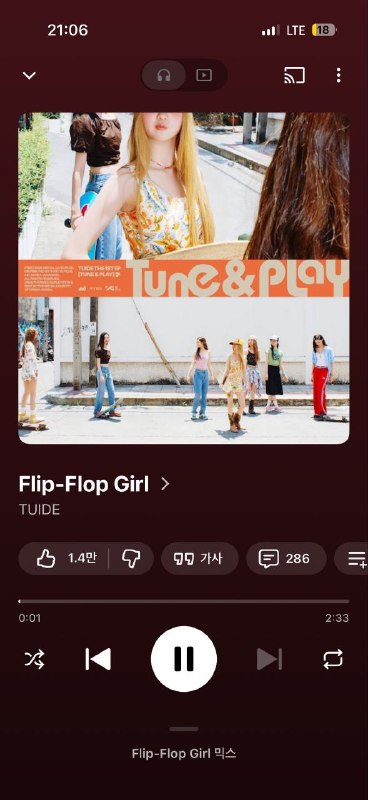This screenshot has height=800, width=368.
Task: Switch to audio mode with headphones icon
Action: point(163,76)
